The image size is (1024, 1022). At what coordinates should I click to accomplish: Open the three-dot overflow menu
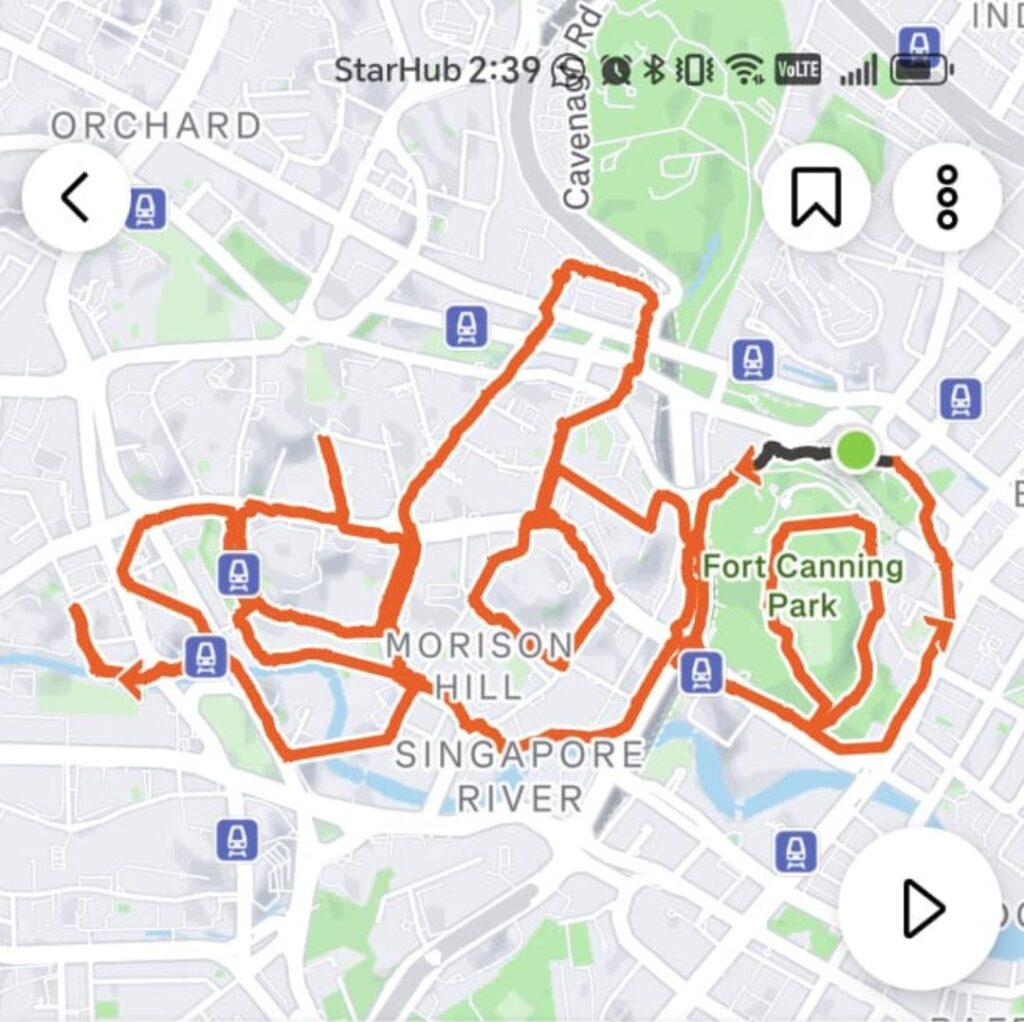[x=946, y=197]
